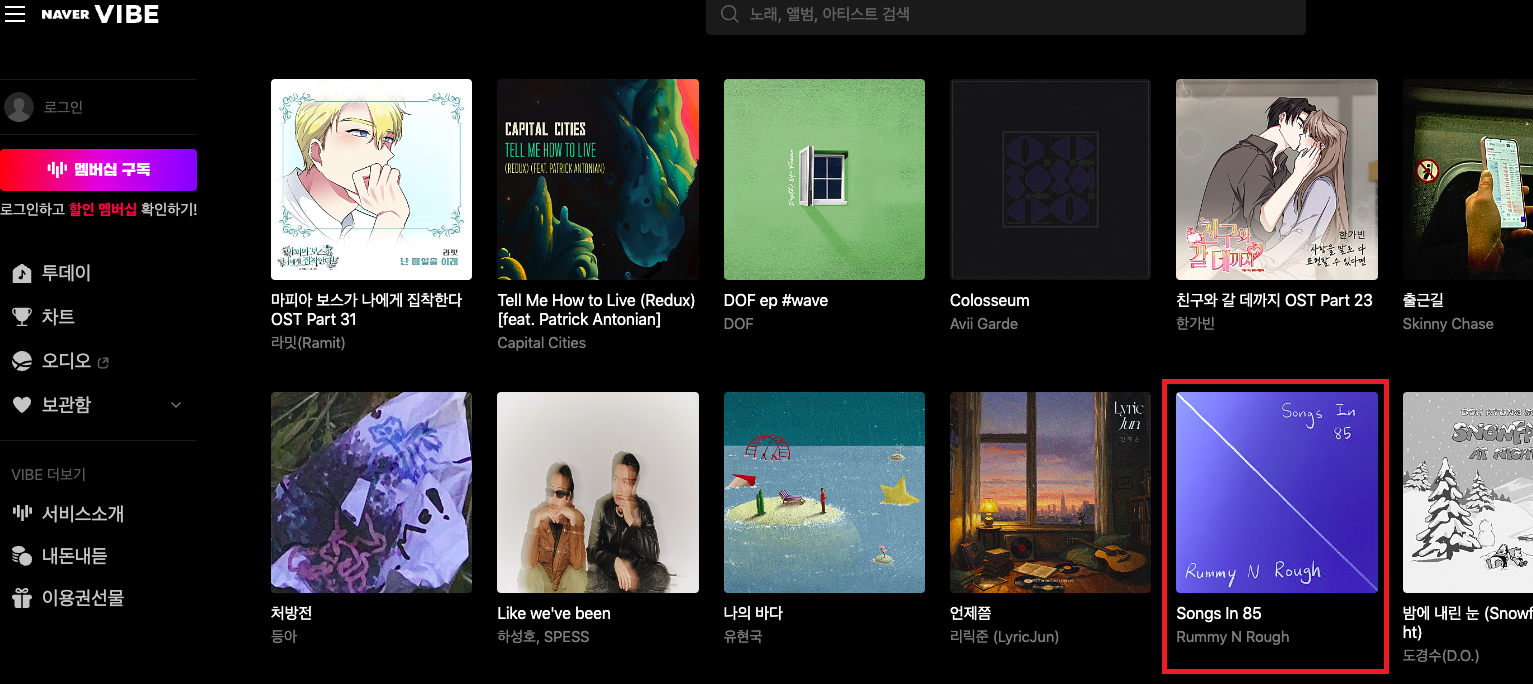1533x684 pixels.
Task: Open 이용권선물 page
Action: (82, 598)
